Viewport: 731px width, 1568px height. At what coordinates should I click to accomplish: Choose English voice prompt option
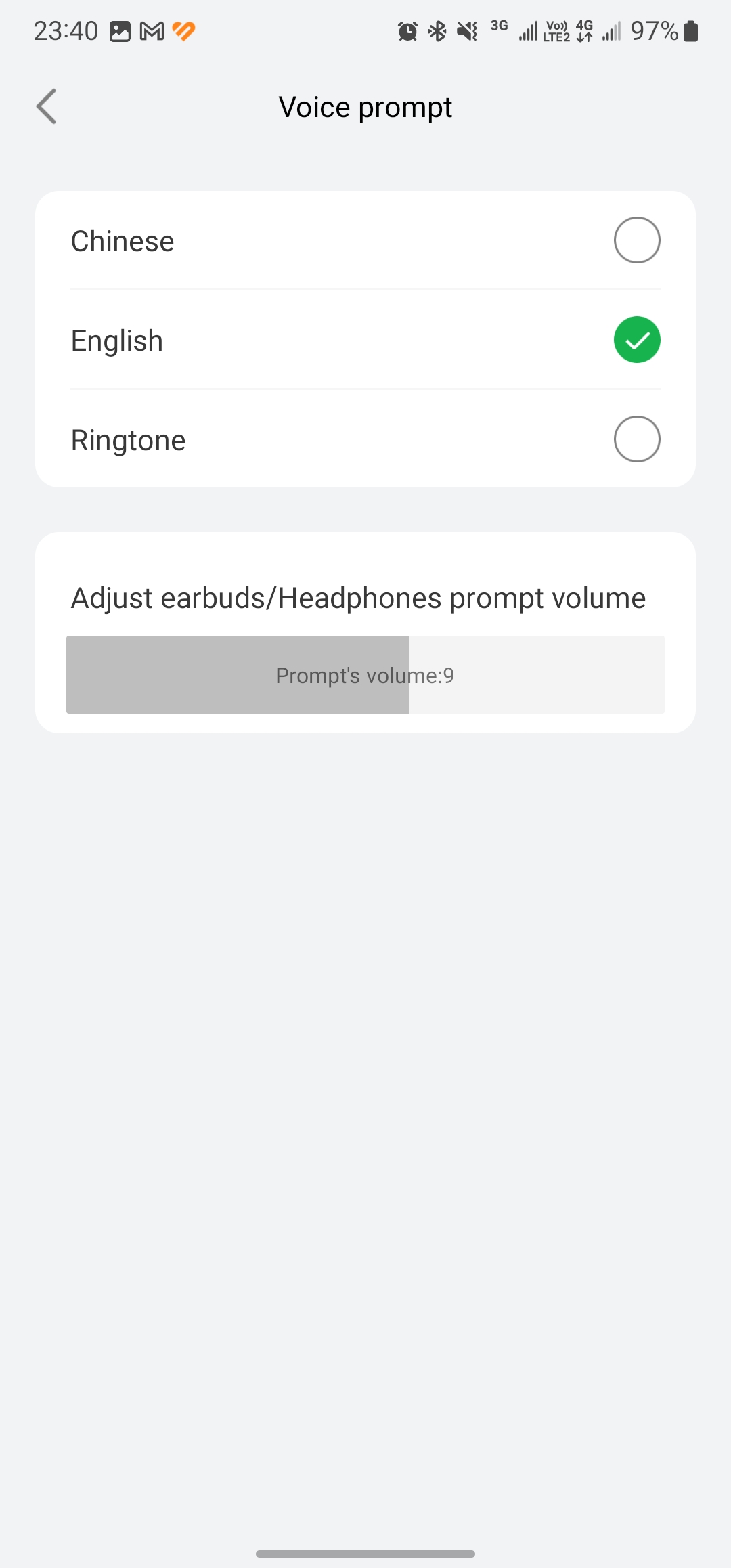point(636,340)
